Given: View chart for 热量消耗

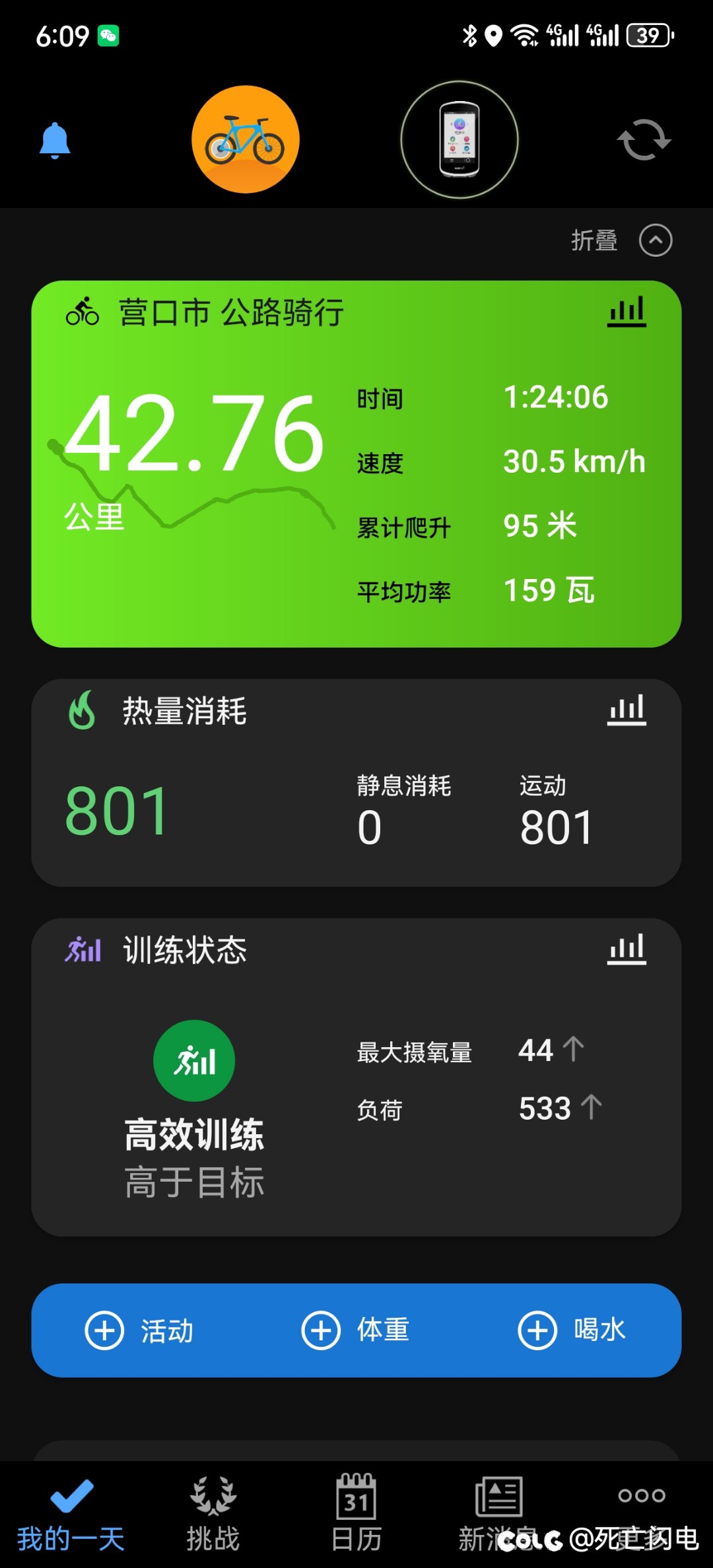Looking at the screenshot, I should click(627, 710).
